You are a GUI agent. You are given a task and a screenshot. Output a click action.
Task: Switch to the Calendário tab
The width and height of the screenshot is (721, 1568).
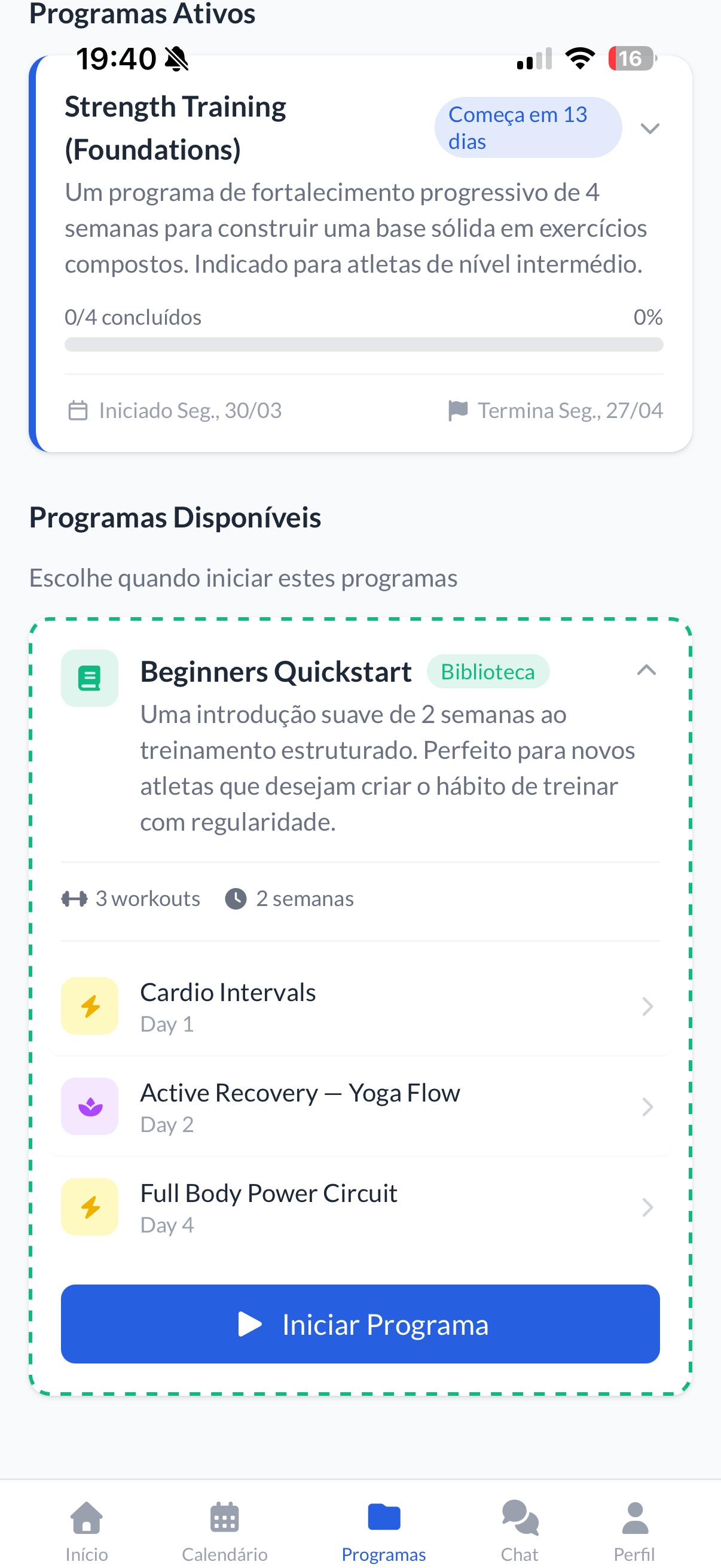click(225, 1514)
